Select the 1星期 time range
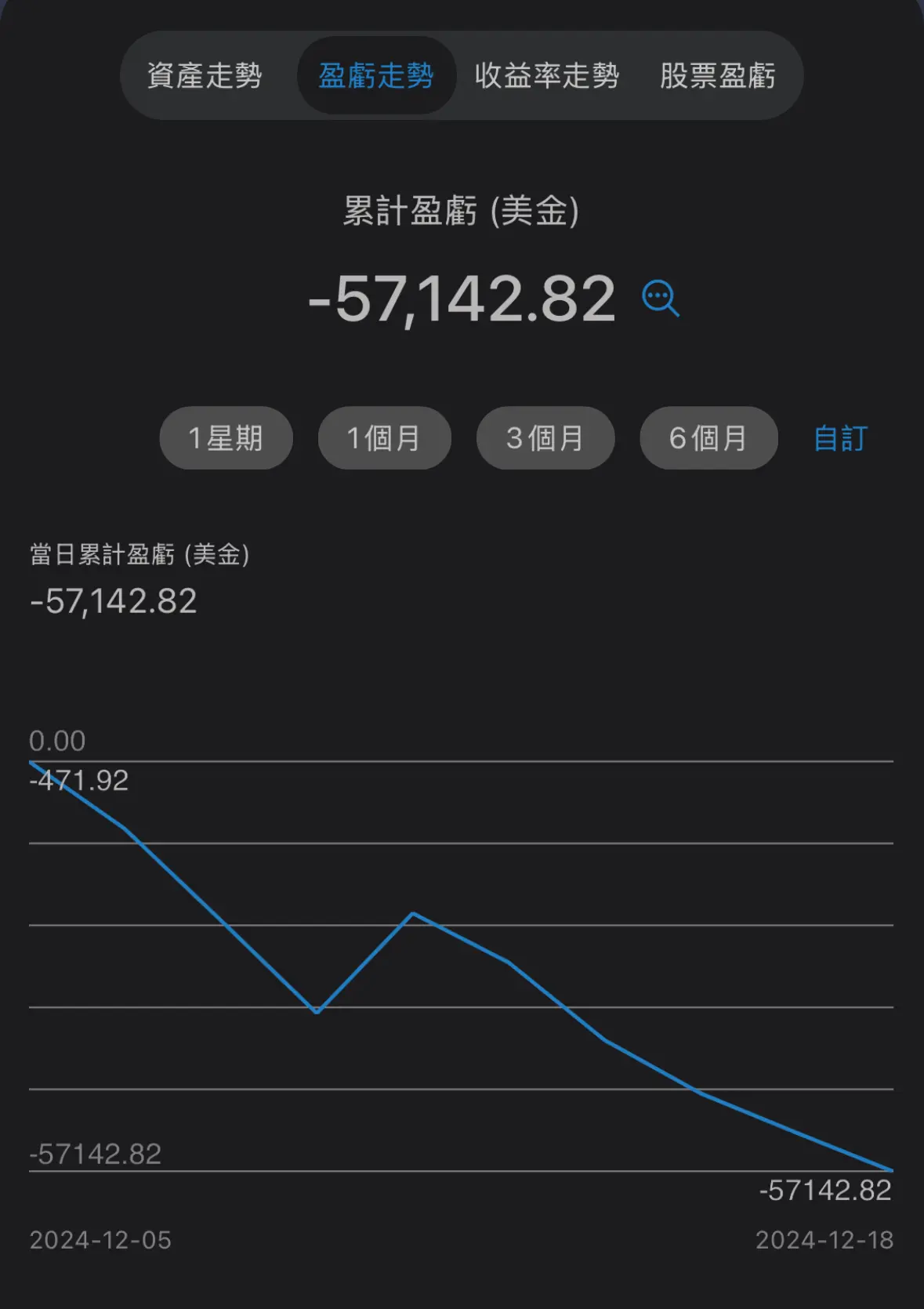Screen dimensions: 924x1309 pyautogui.click(x=226, y=438)
